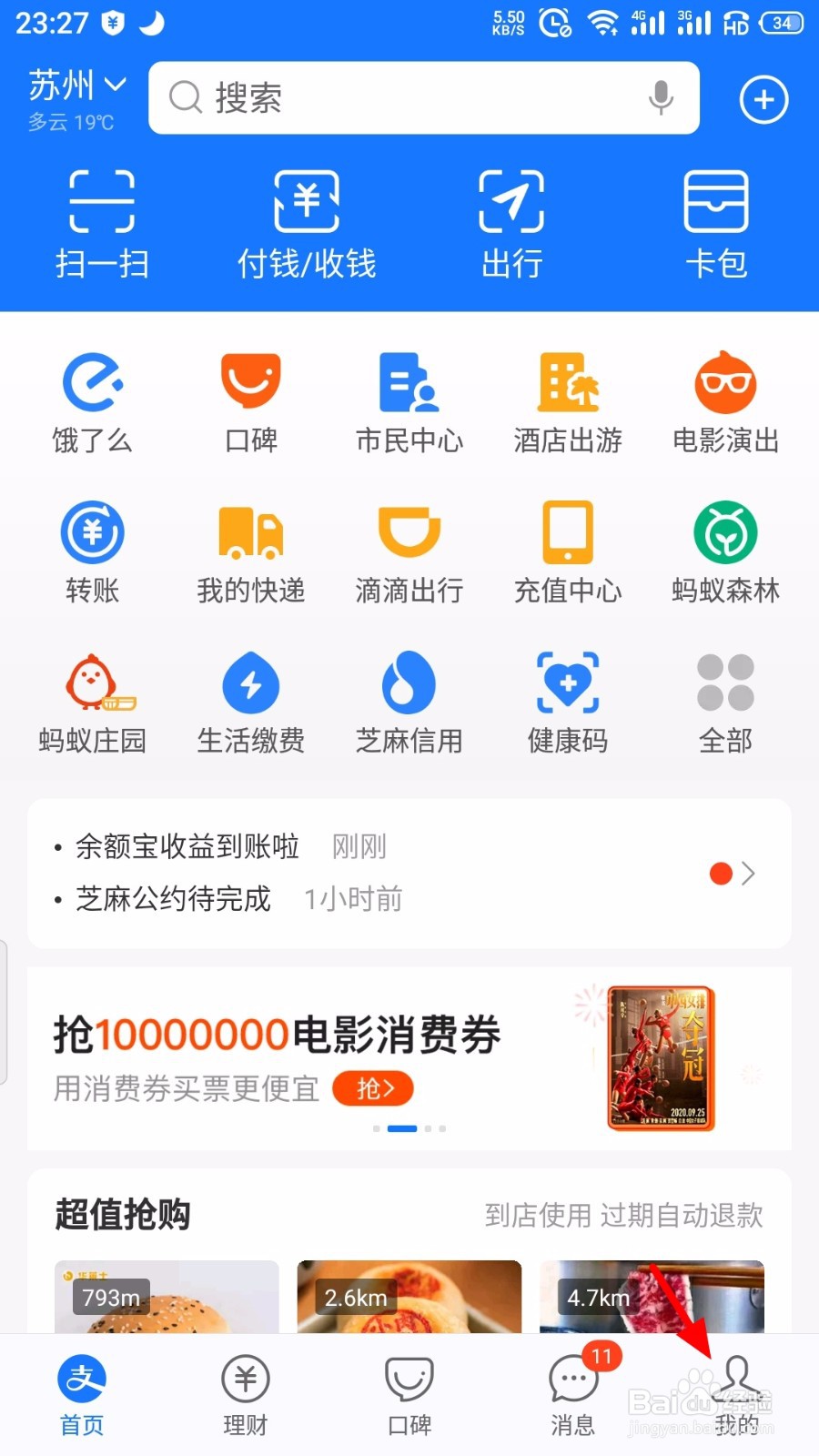The image size is (819, 1456).
Task: Open the 健康码 health code
Action: pos(567,701)
